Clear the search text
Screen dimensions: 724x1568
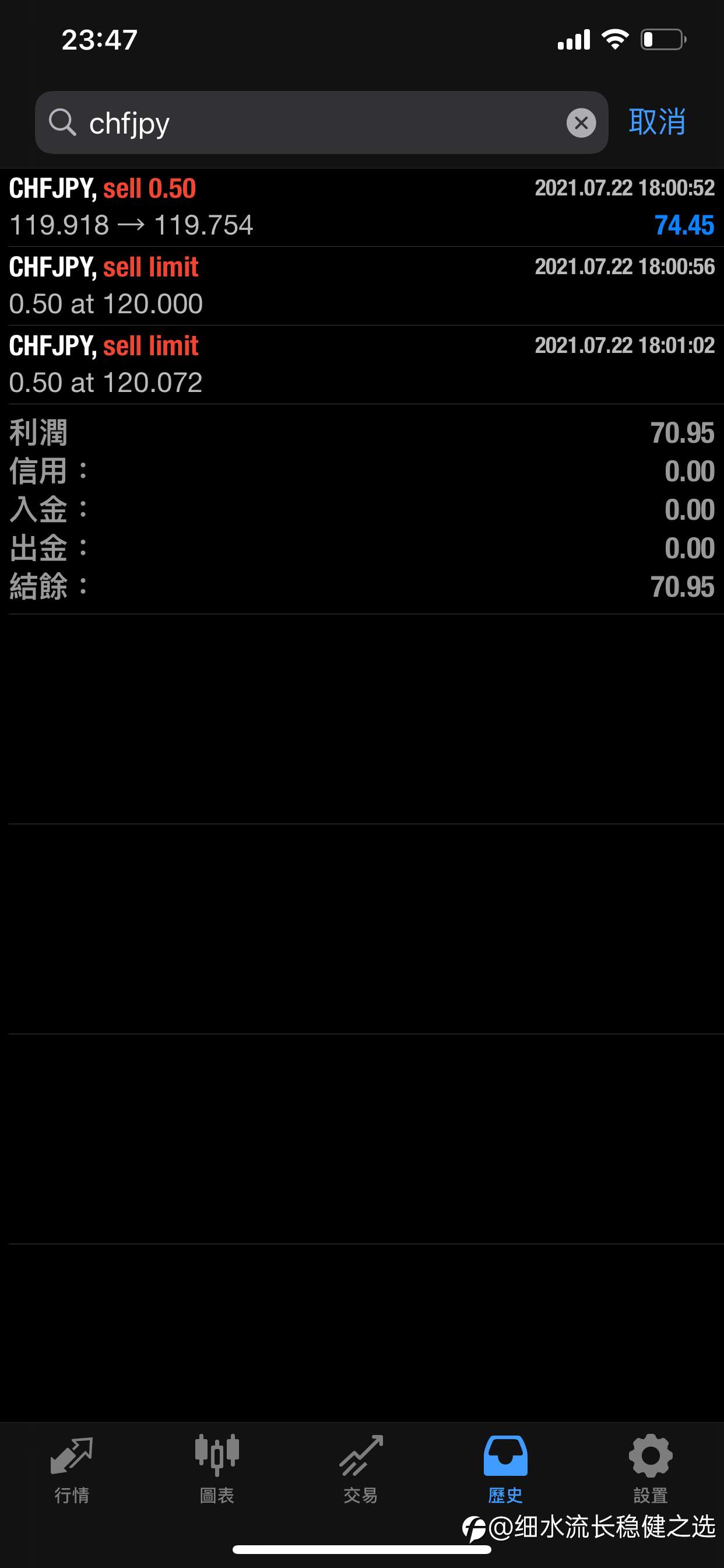581,123
